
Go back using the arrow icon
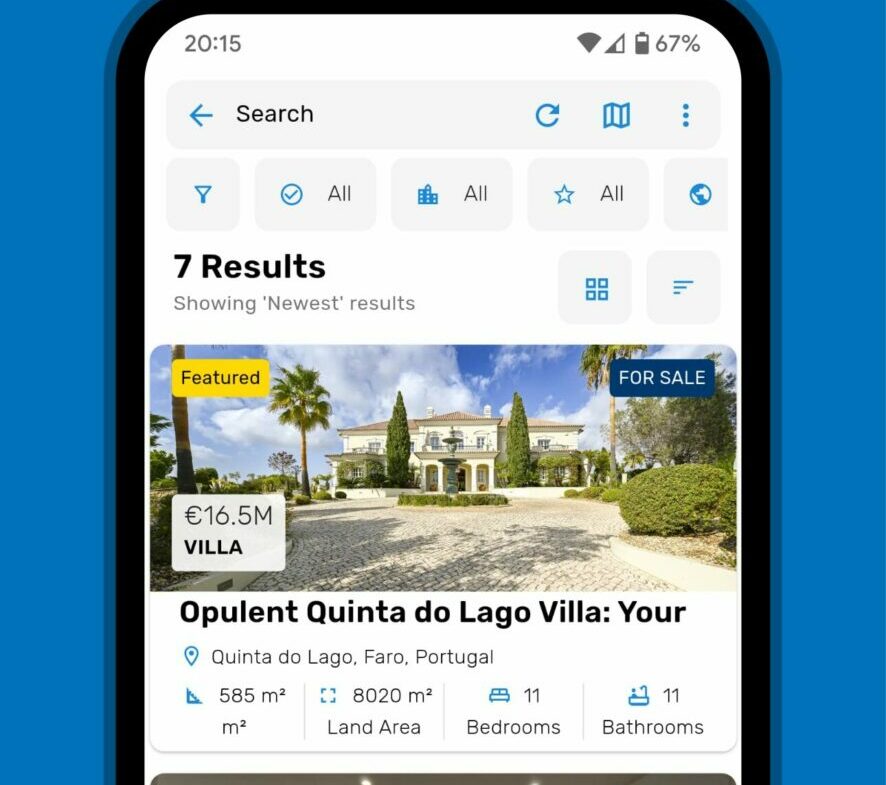click(201, 115)
